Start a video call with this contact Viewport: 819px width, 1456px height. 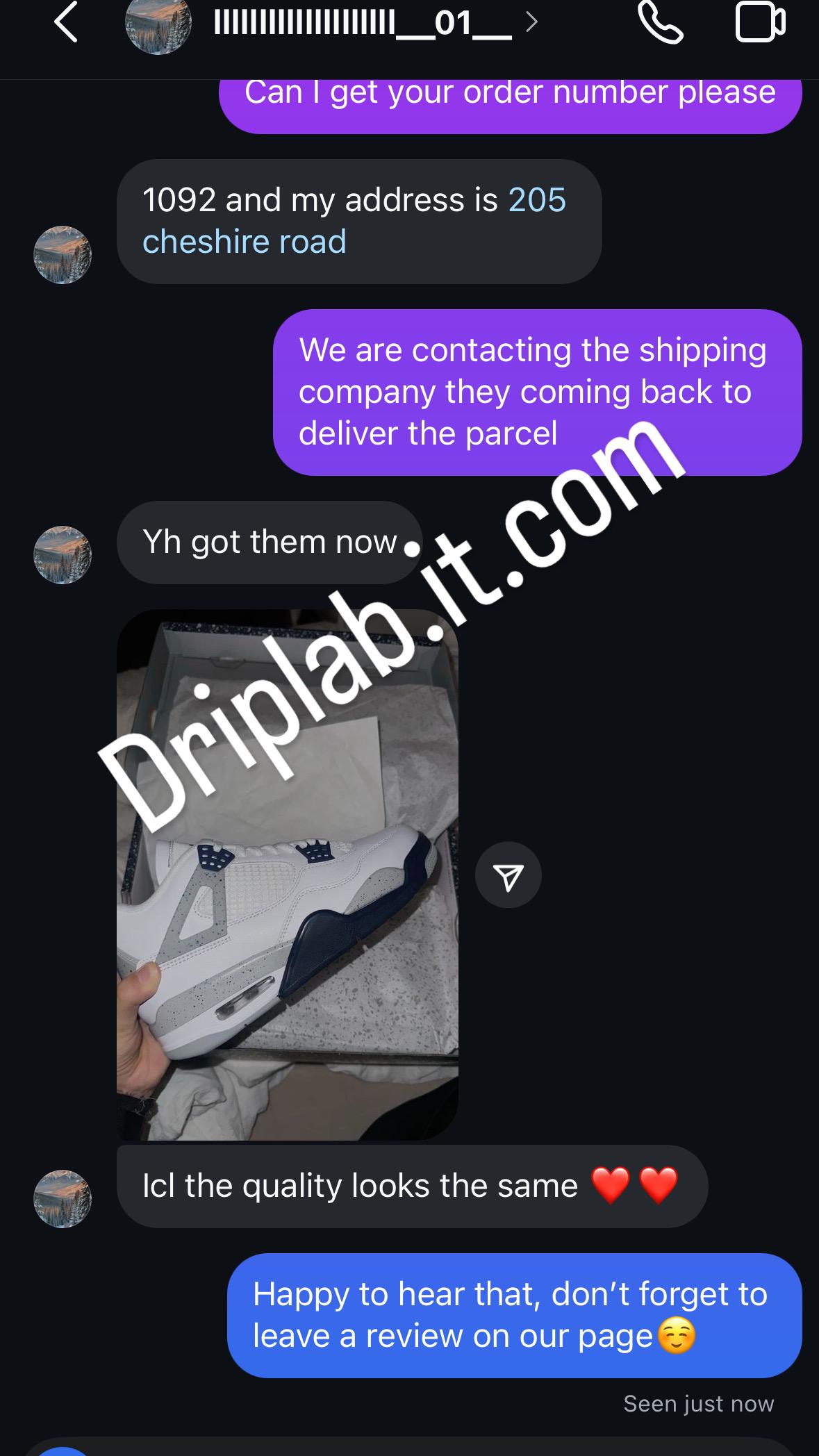760,22
